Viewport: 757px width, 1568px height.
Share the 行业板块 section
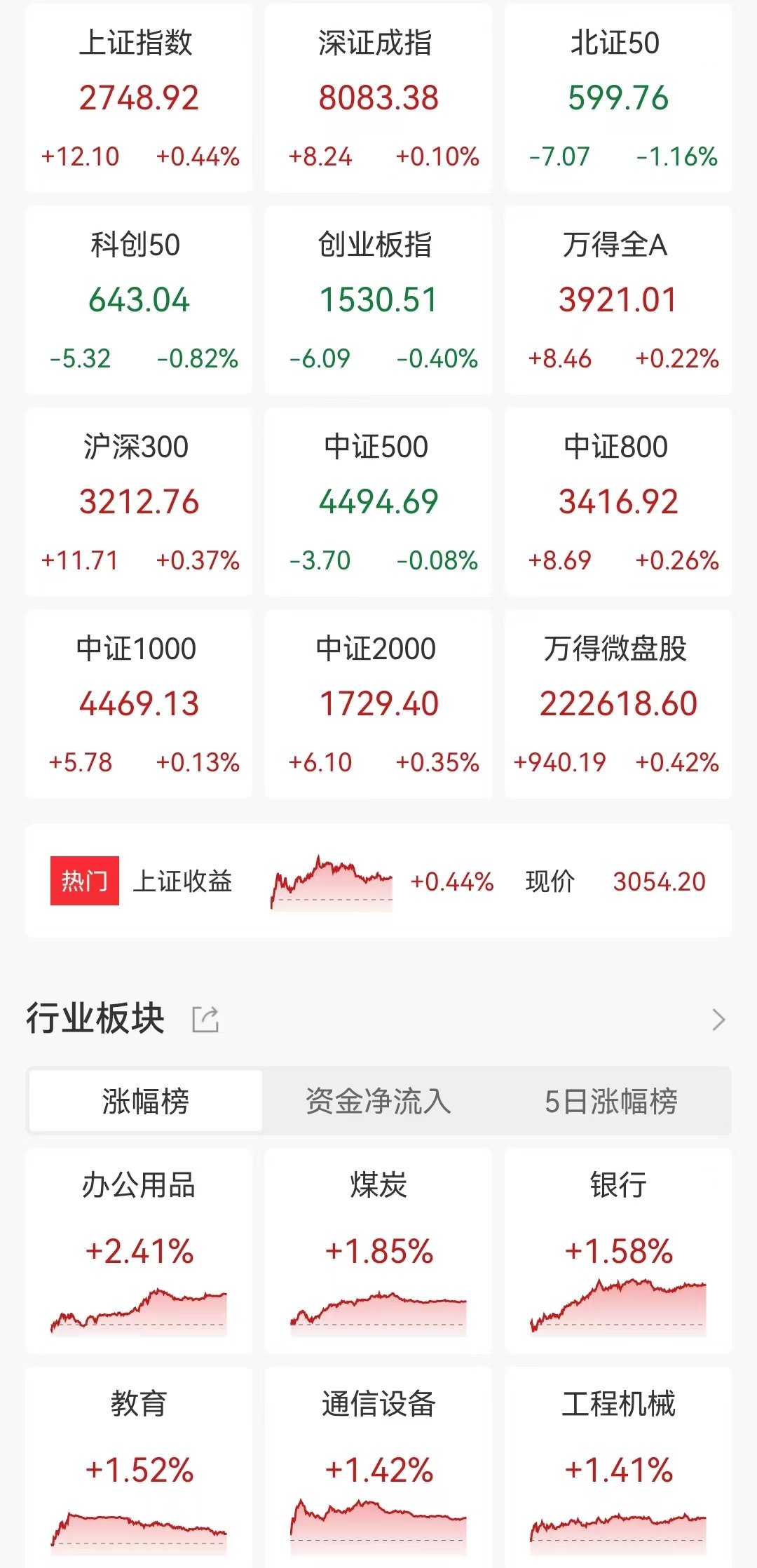(x=205, y=1019)
